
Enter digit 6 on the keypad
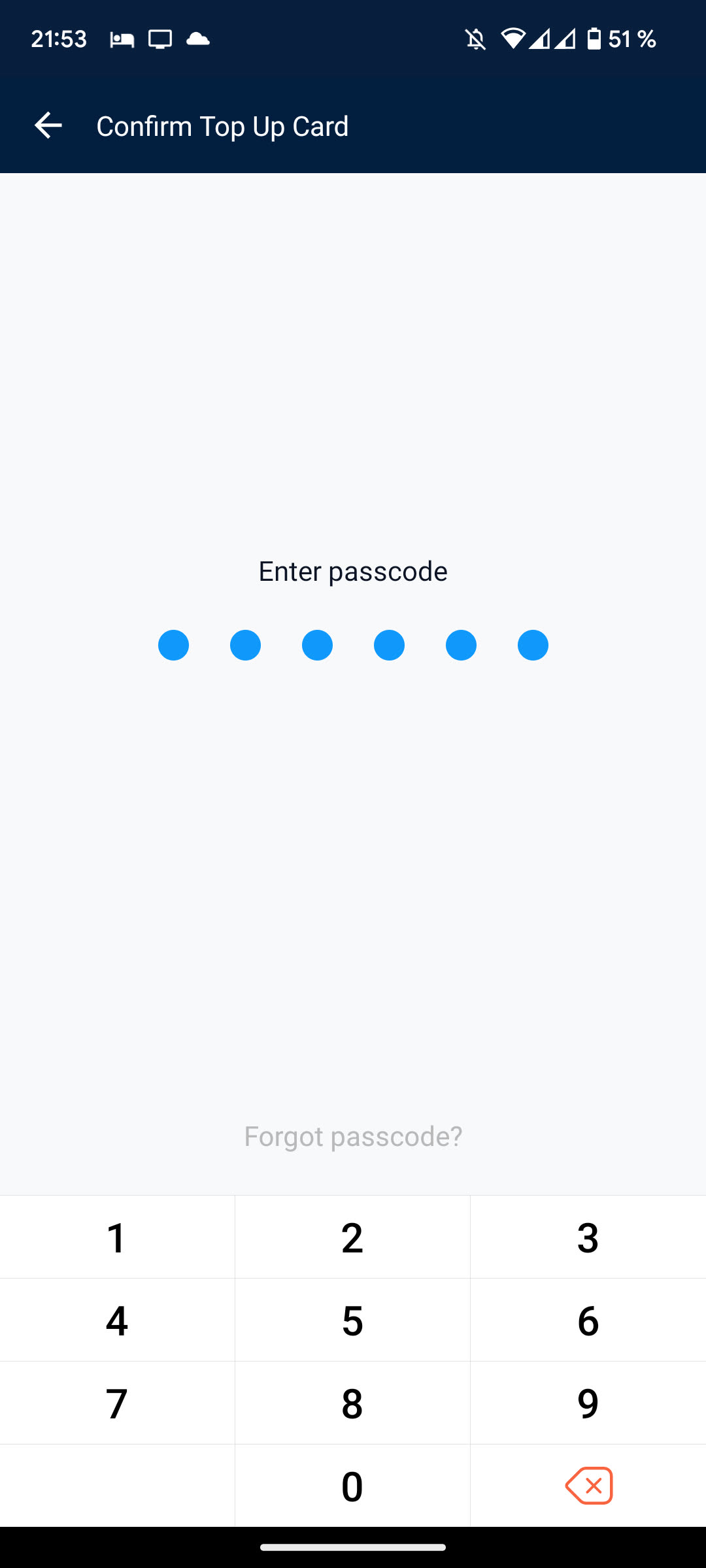[588, 1320]
